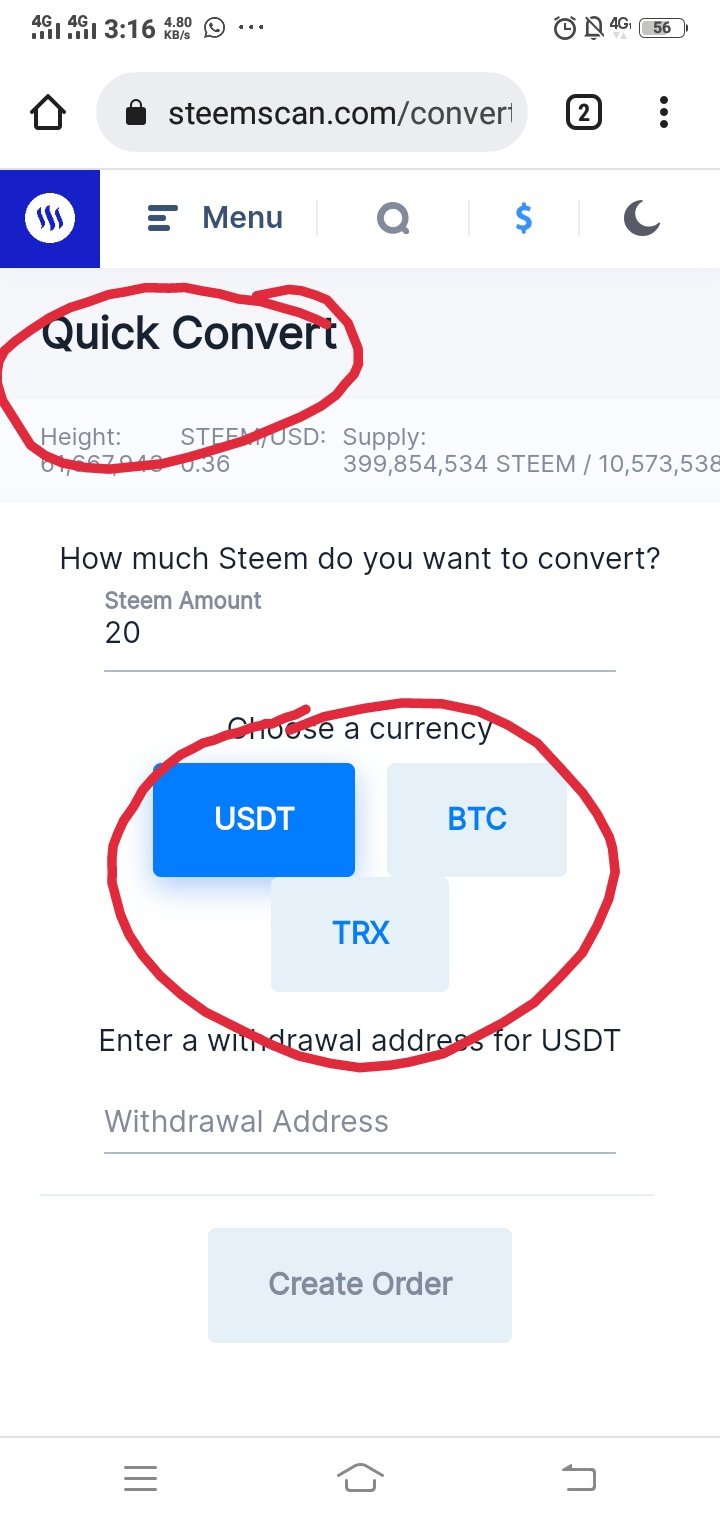Tap the Create Order button
Viewport: 720px width, 1520px height.
(360, 1285)
